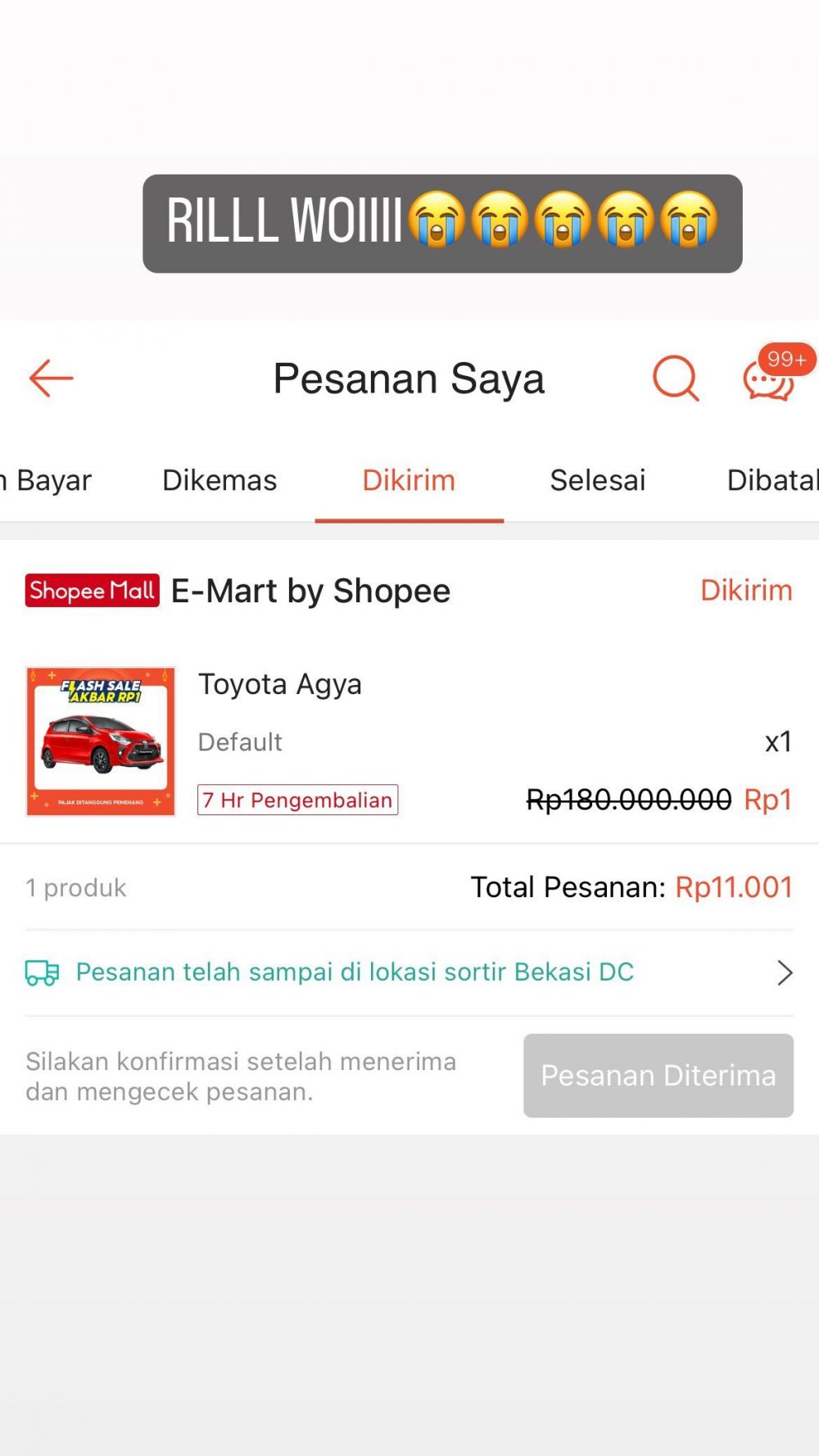The height and width of the screenshot is (1456, 819).
Task: Expand the Dibatal tab at screen edge
Action: [771, 480]
